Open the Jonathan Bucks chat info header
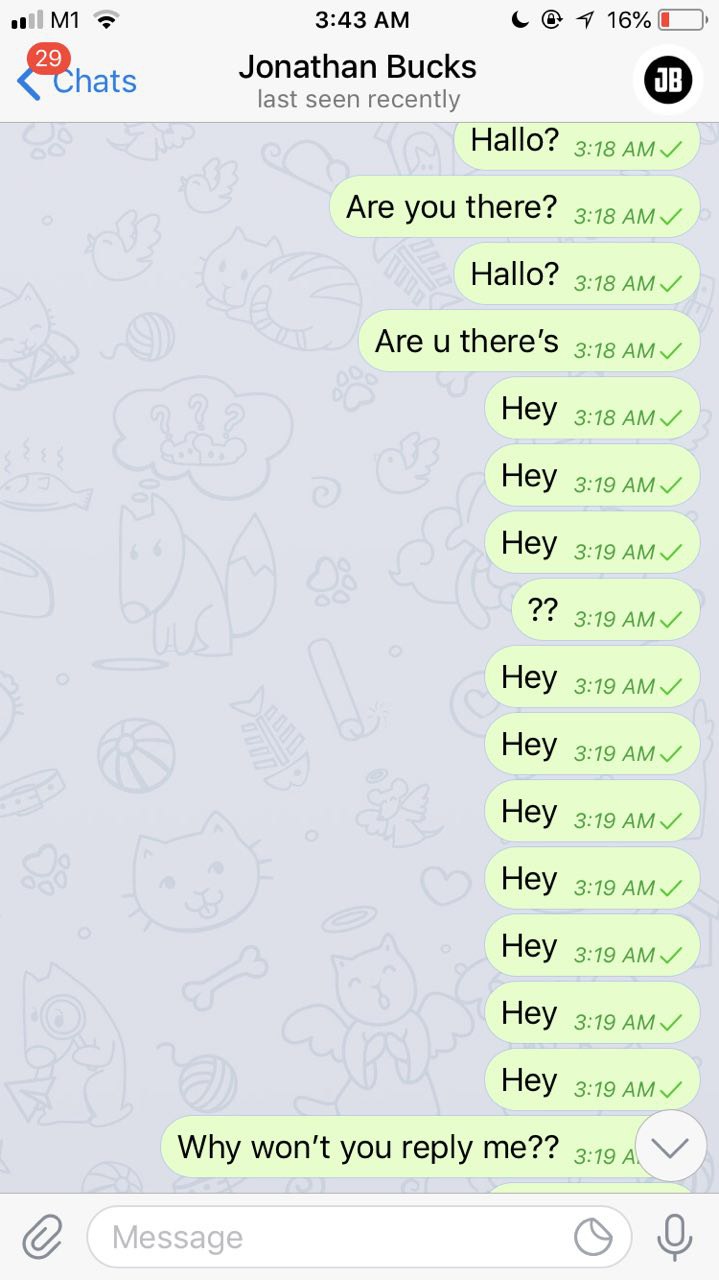Image resolution: width=719 pixels, height=1280 pixels. point(357,82)
